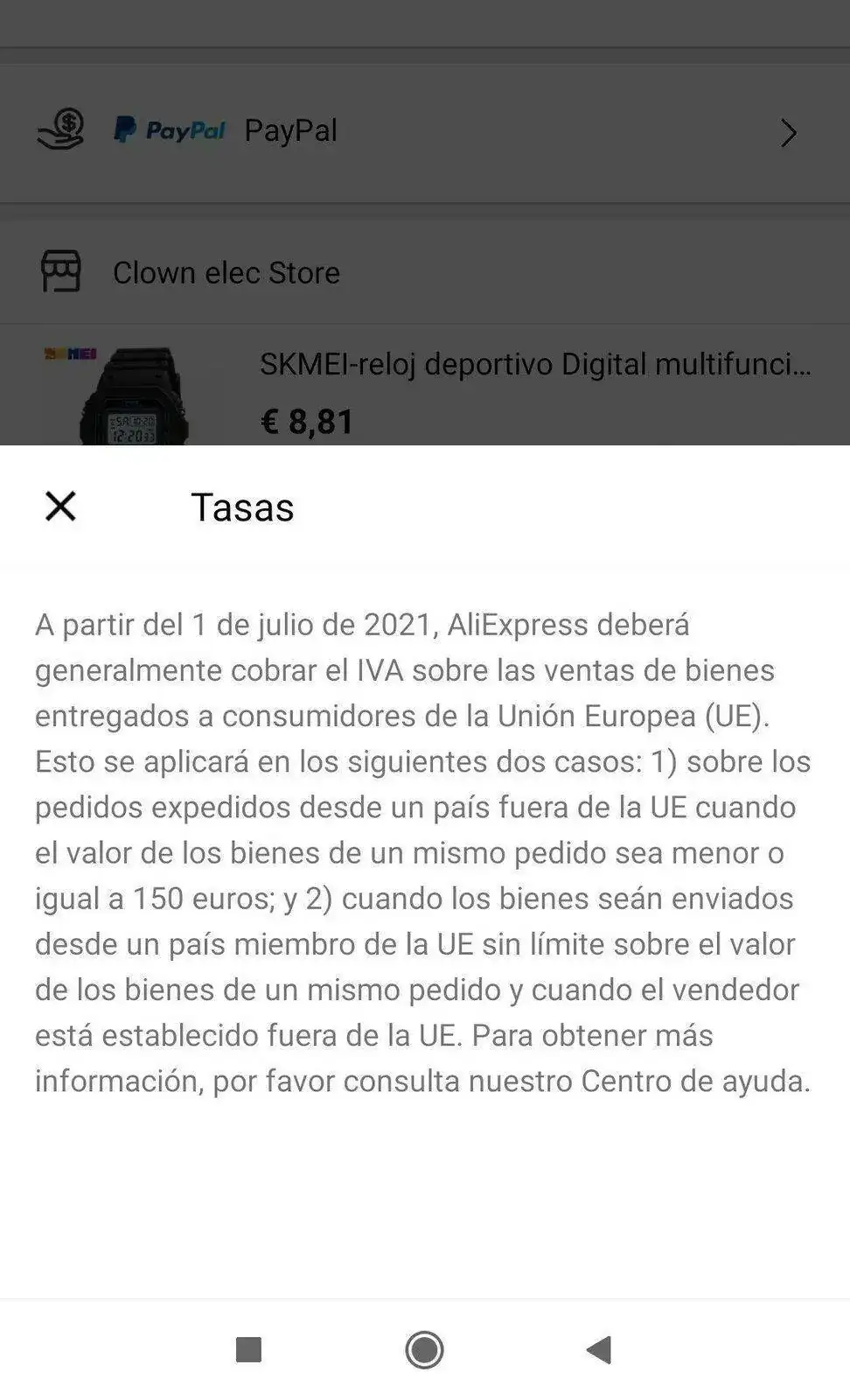This screenshot has height=1400, width=850.
Task: Open recent apps via the square button
Action: click(249, 1349)
